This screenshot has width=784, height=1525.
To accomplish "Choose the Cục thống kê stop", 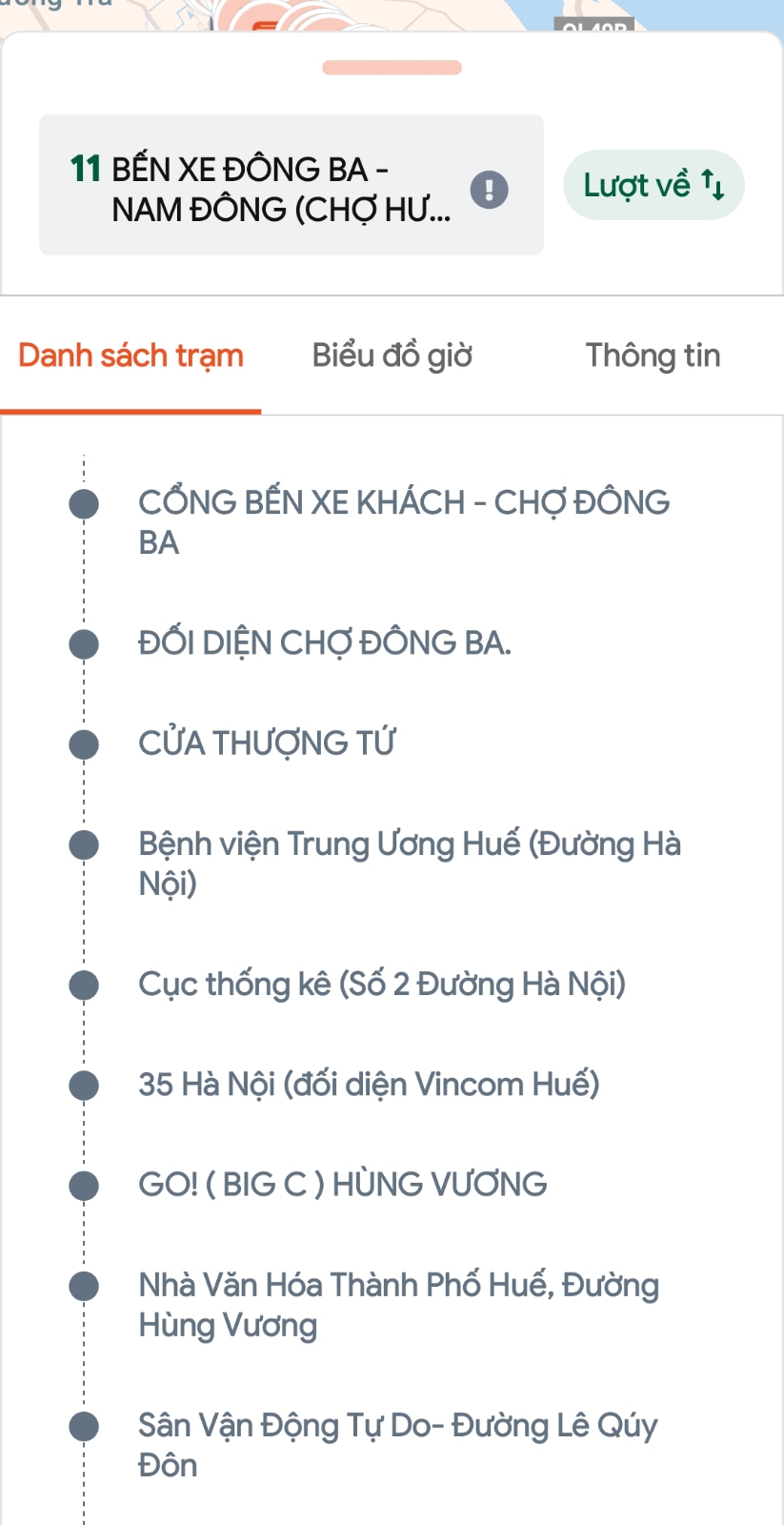I will tap(382, 984).
